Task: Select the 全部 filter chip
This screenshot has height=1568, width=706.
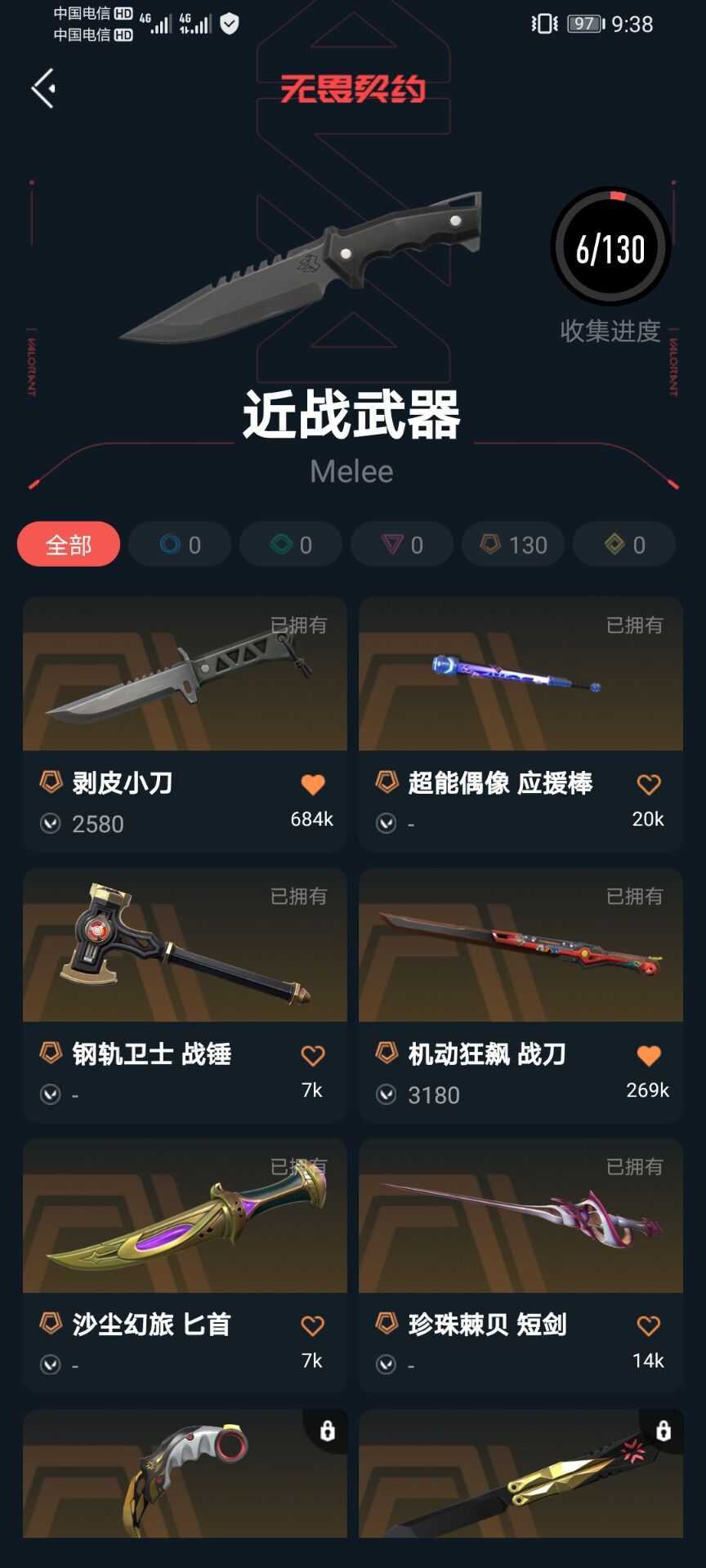Action: click(x=69, y=544)
